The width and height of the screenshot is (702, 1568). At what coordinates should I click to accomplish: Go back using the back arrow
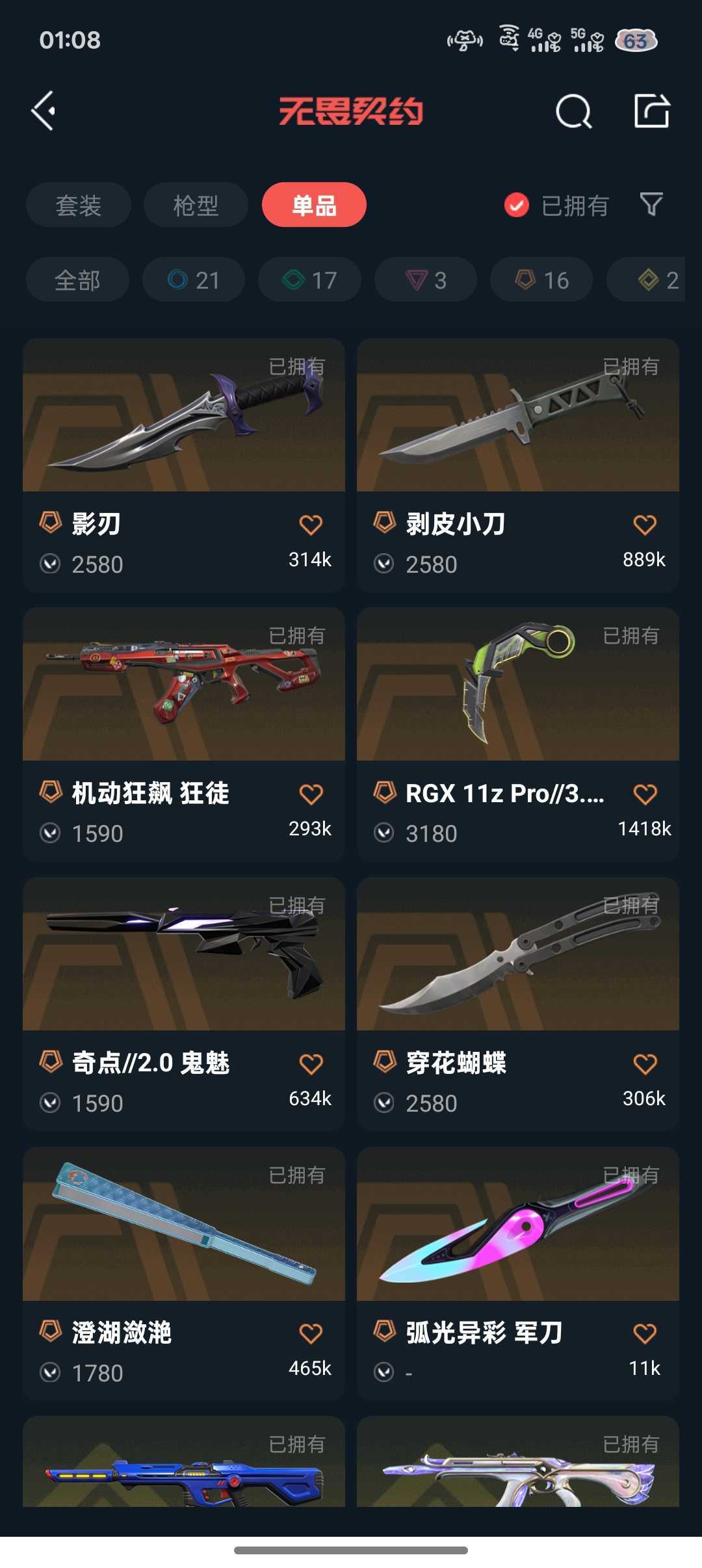point(45,111)
